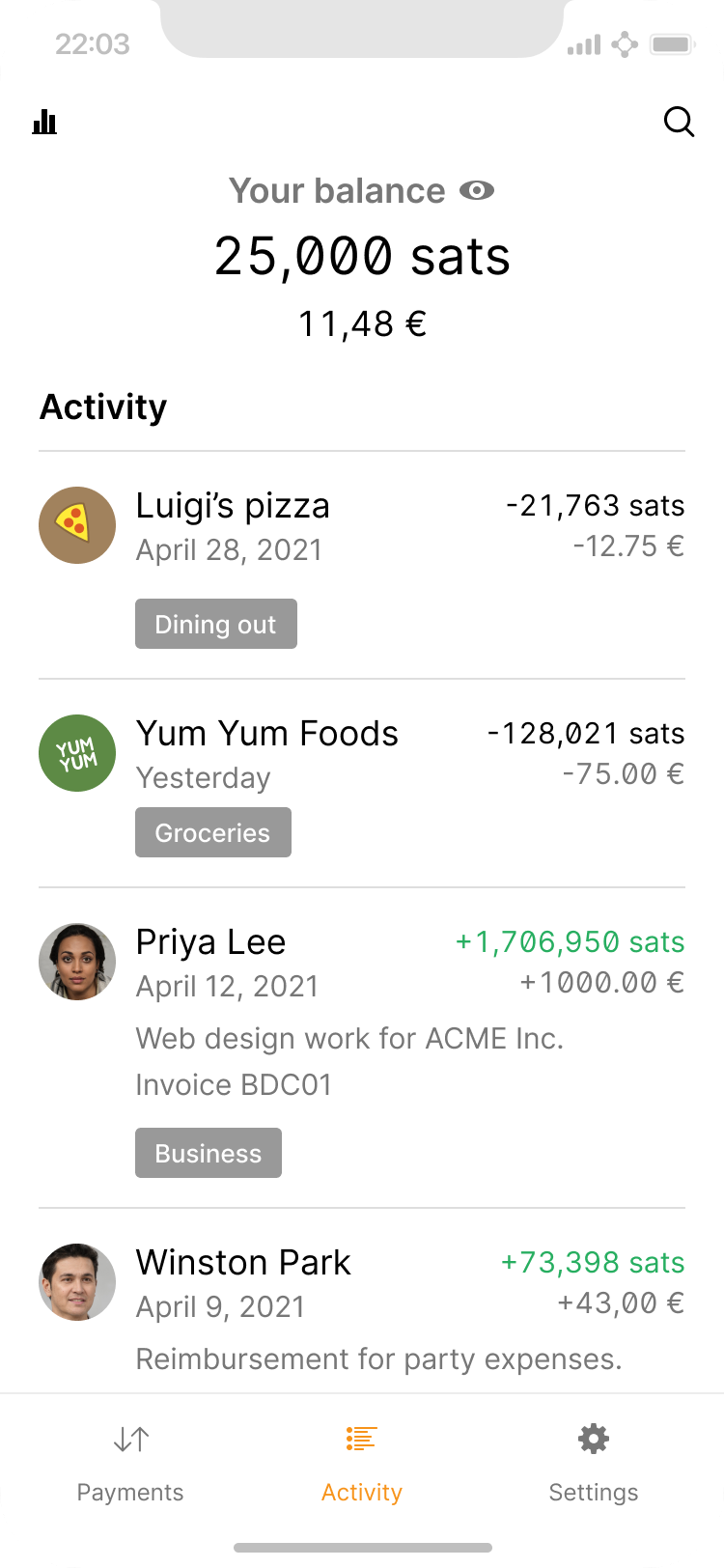Open the Settings tab
The width and height of the screenshot is (724, 1568).
point(593,1464)
